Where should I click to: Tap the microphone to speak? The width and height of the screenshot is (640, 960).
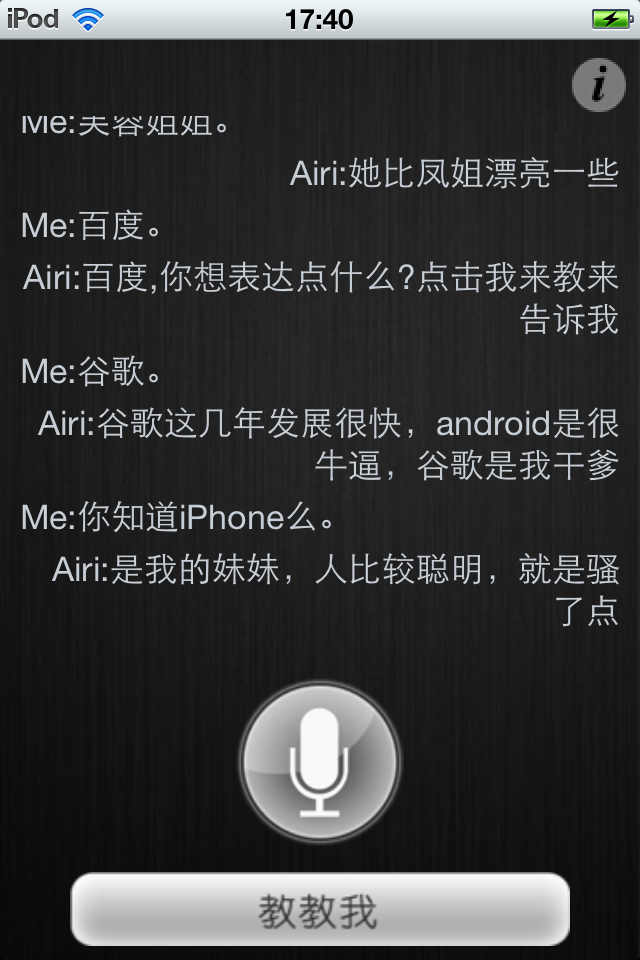320,763
